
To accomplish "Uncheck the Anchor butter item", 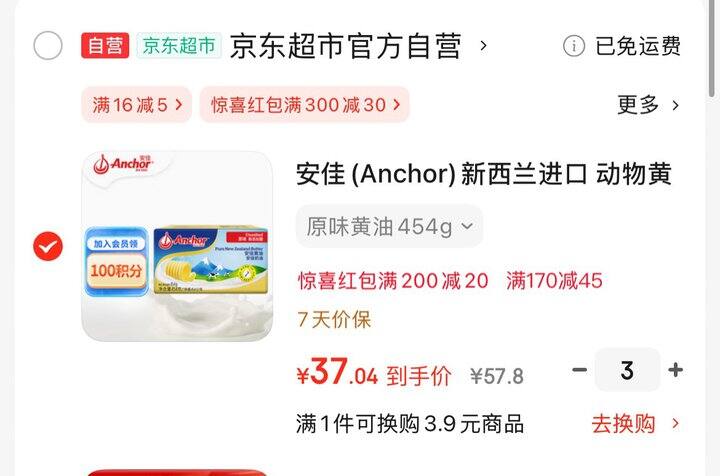I will point(48,246).
